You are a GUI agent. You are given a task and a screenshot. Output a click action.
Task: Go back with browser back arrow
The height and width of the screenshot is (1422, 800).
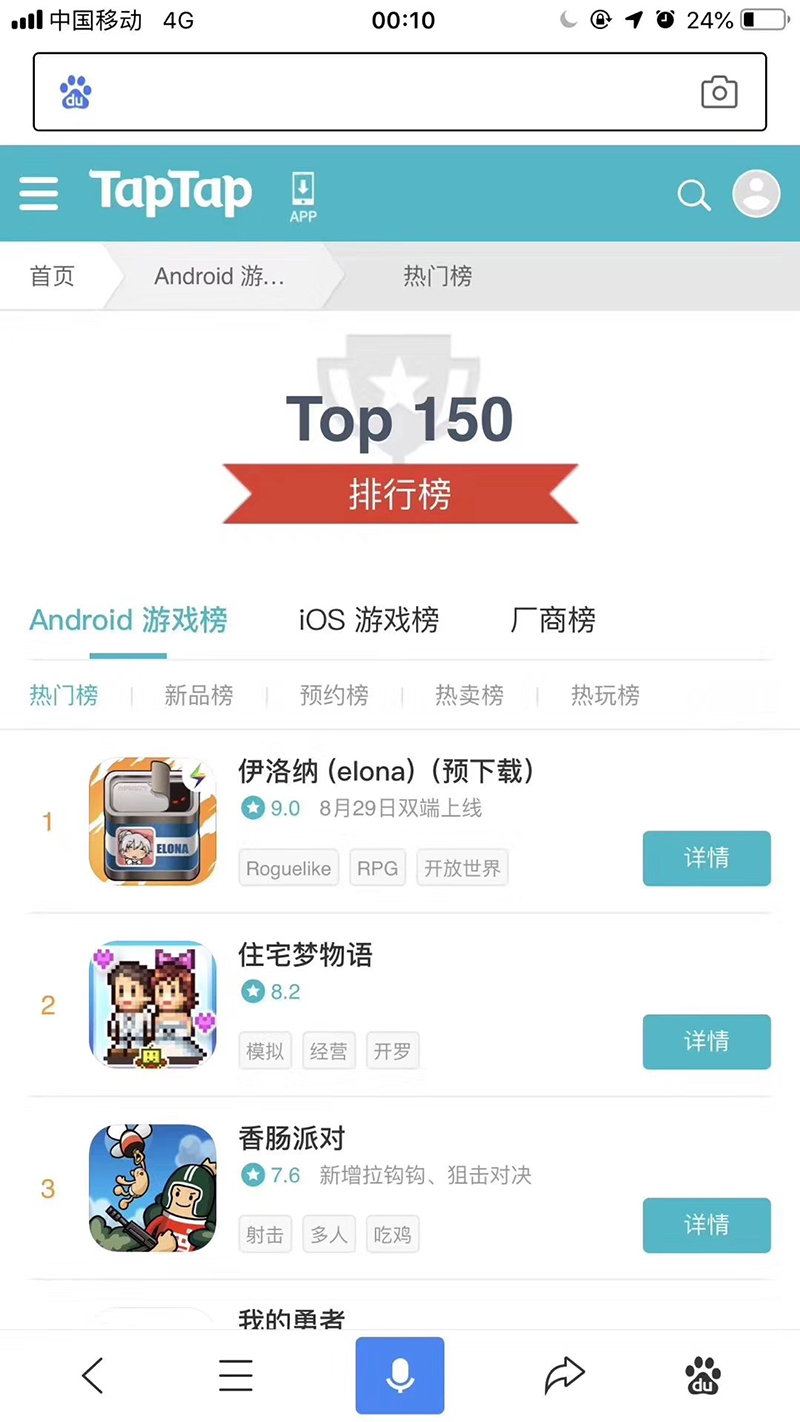click(x=93, y=1376)
